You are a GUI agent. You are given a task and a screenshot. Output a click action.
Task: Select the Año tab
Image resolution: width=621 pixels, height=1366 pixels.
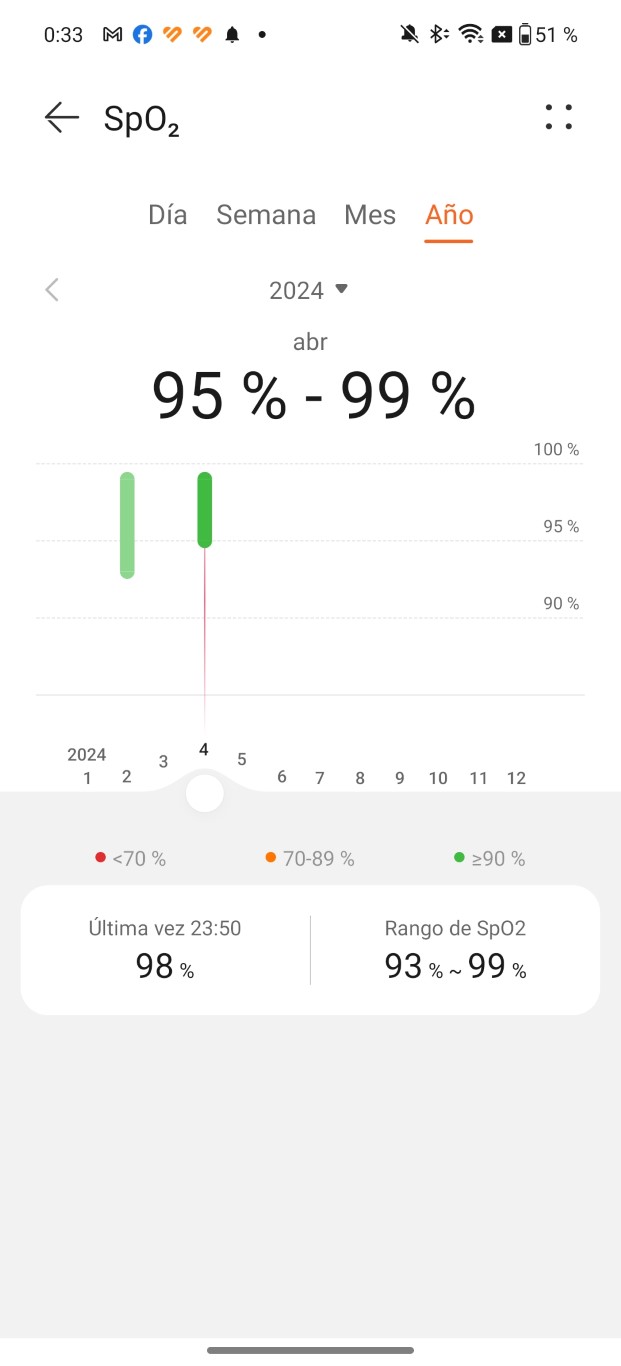coord(449,215)
